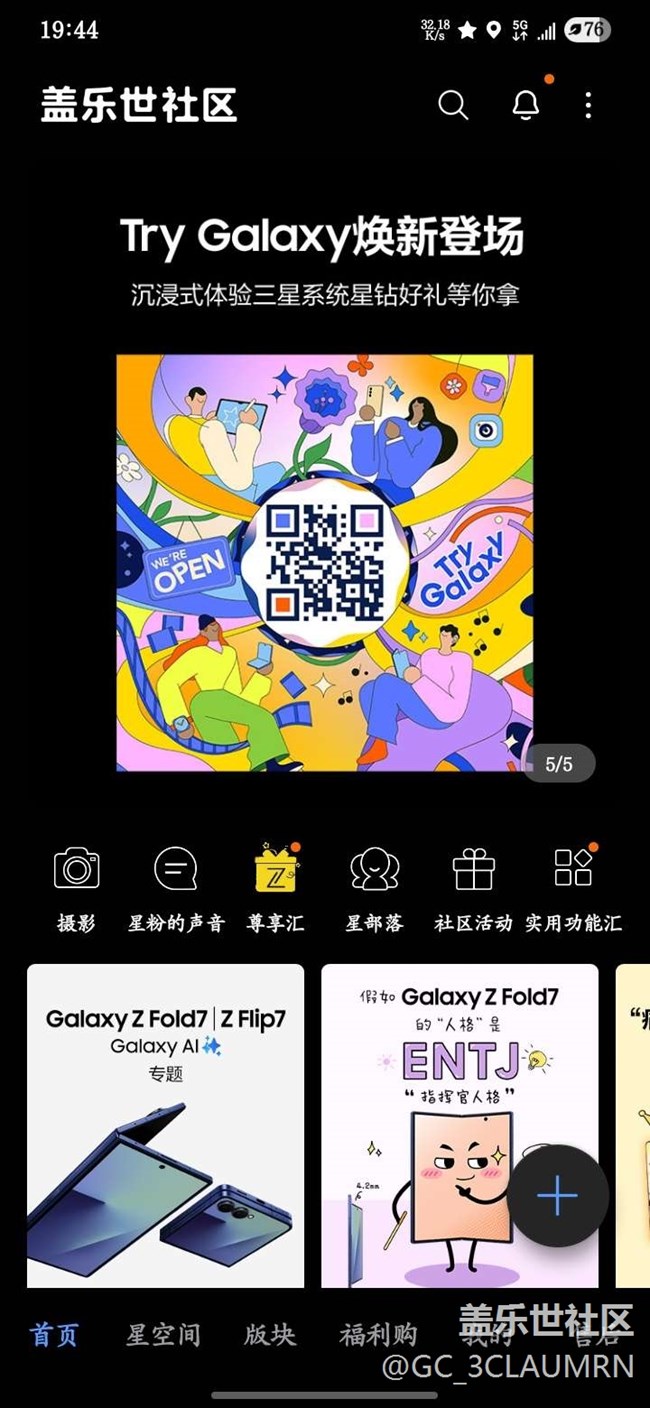Open 社区活动 section
Screen dimensions: 650x1408
tap(473, 889)
